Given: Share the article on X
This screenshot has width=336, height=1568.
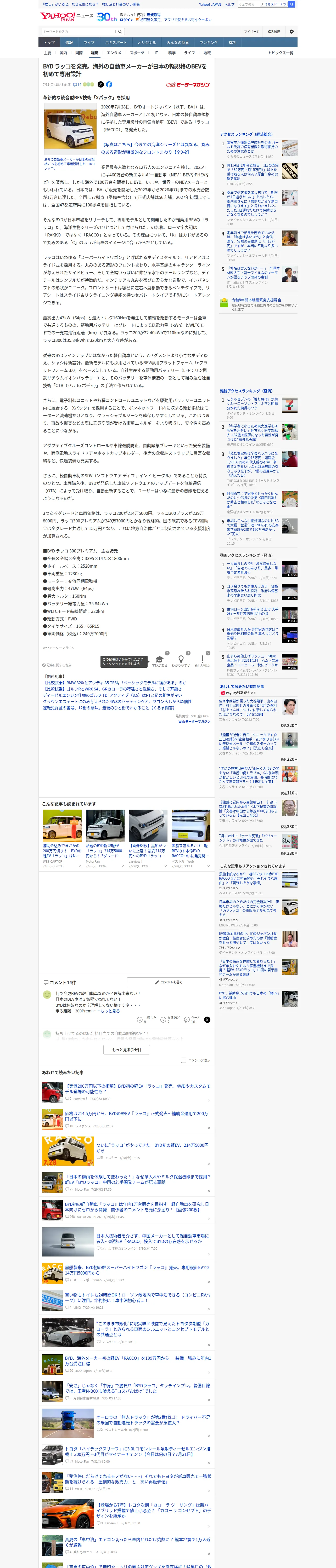Looking at the screenshot, I should 101,85.
